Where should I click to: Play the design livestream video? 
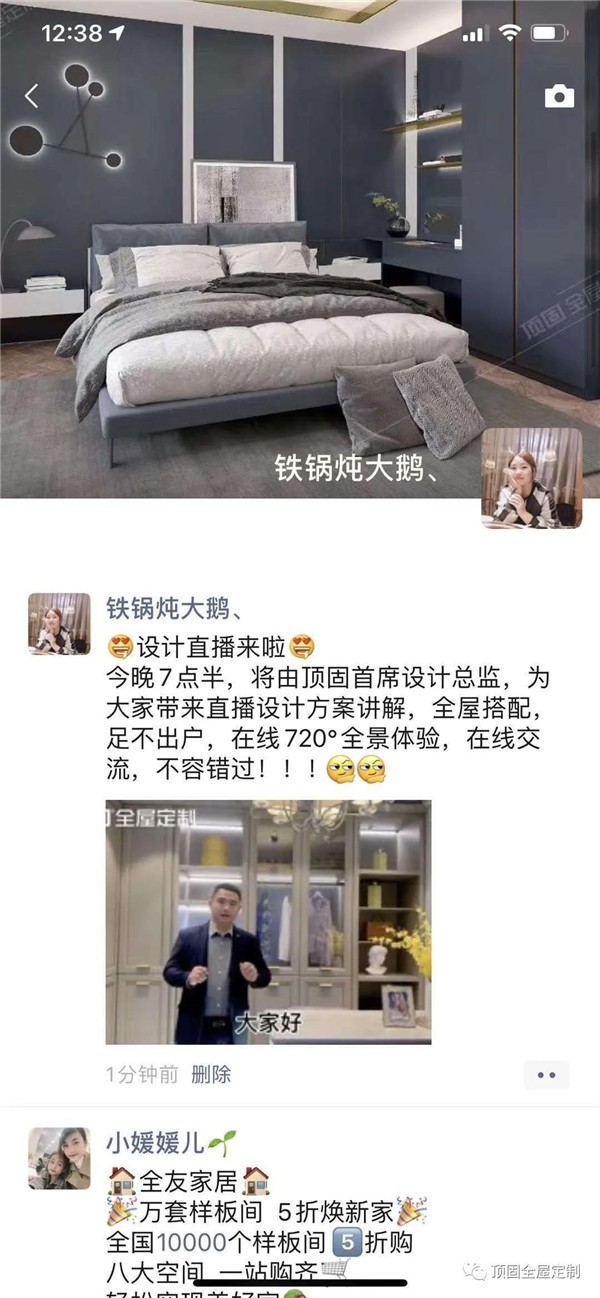(x=268, y=922)
